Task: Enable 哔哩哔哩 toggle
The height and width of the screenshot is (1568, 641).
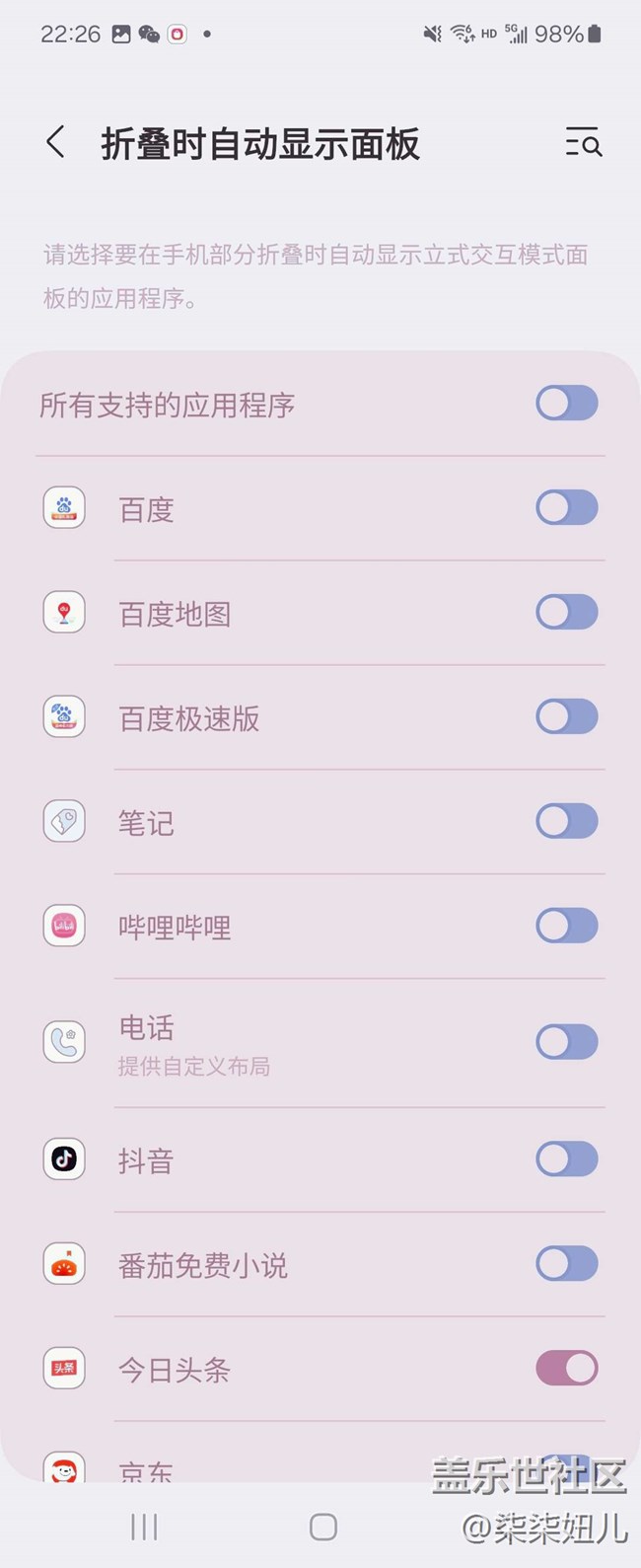Action: (x=566, y=926)
